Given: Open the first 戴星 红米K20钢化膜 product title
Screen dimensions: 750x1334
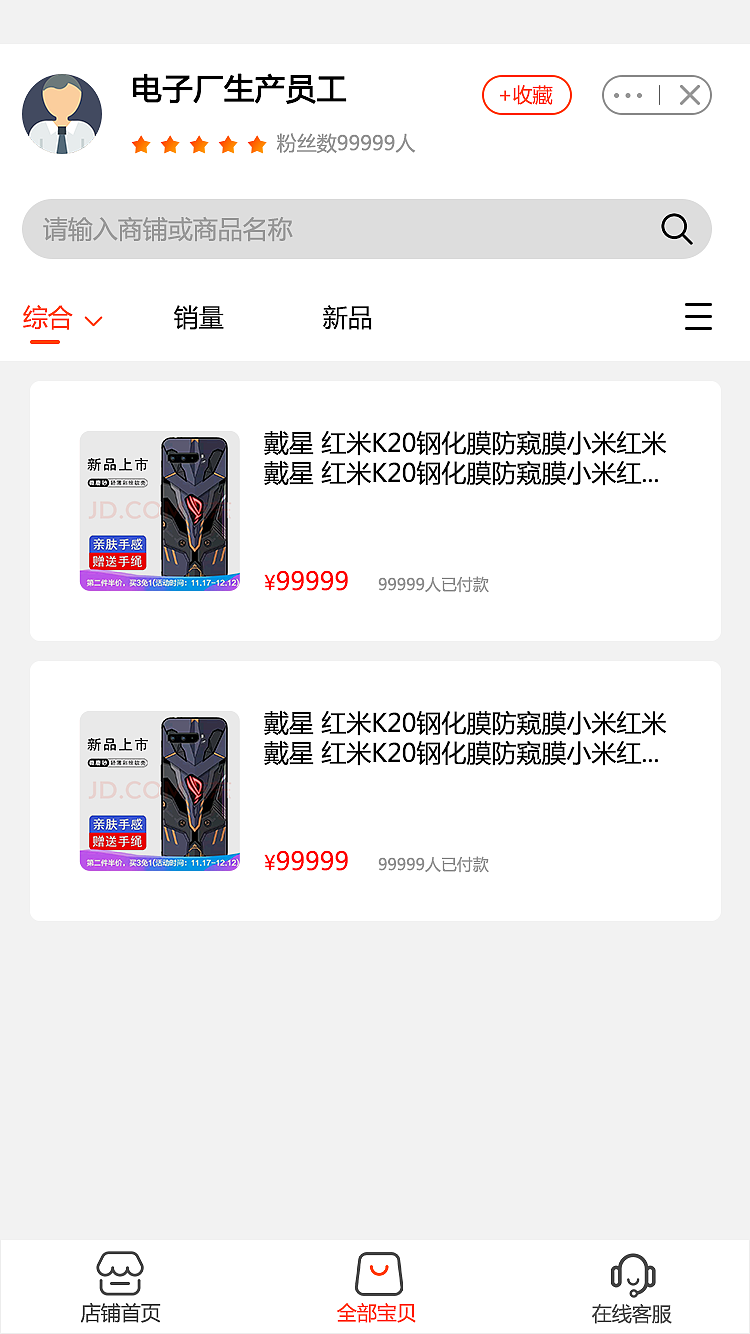Looking at the screenshot, I should coord(464,458).
